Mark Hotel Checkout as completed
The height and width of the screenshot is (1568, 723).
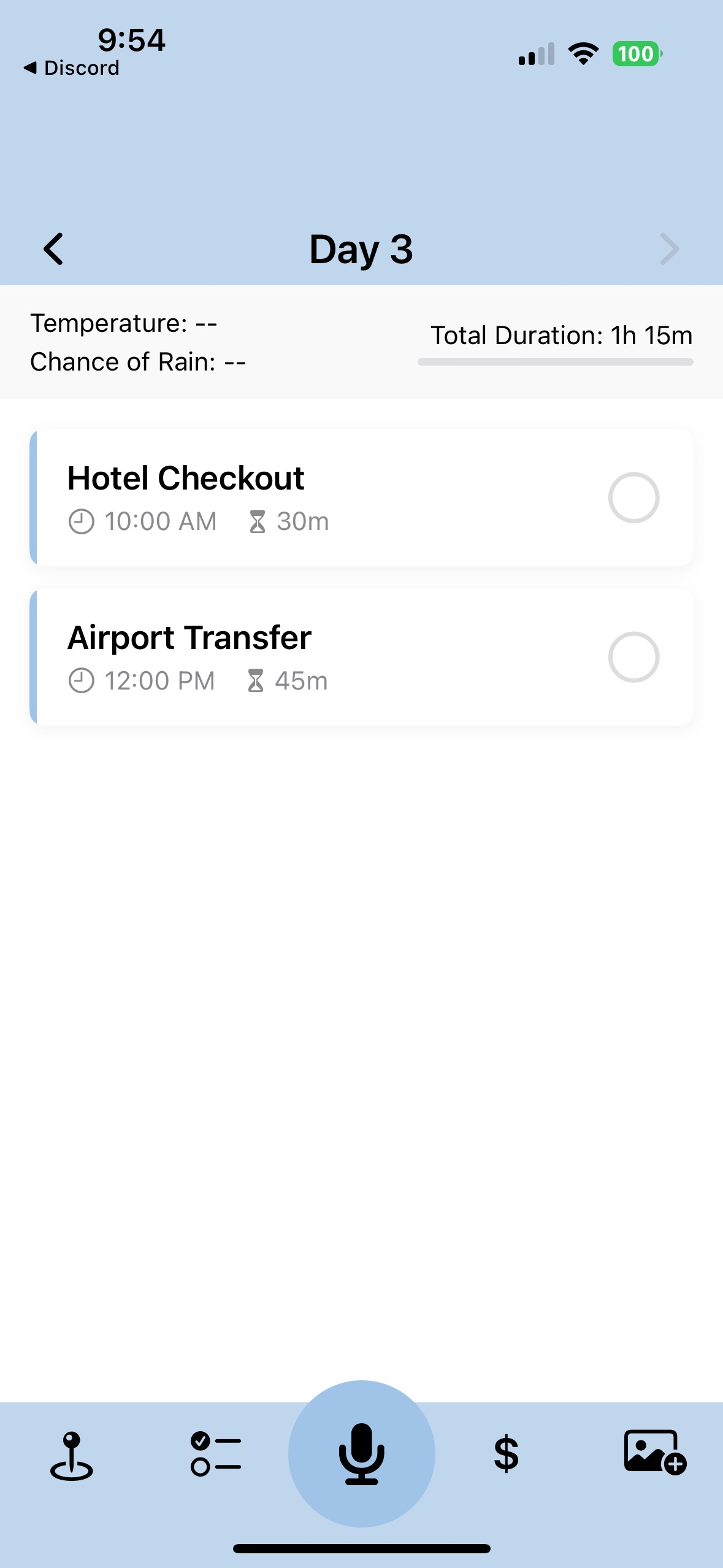click(633, 498)
